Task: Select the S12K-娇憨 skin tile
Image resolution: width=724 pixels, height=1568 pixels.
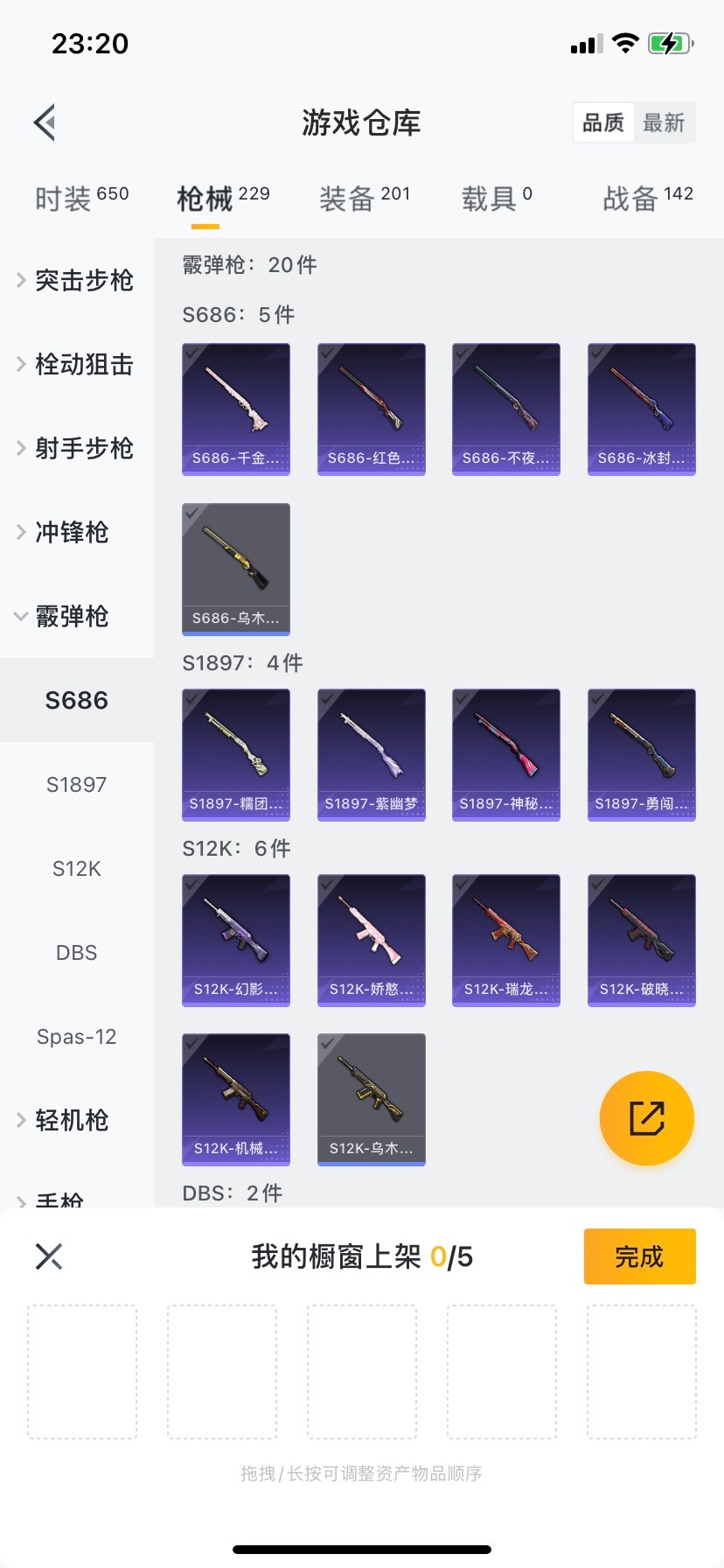Action: pos(371,940)
